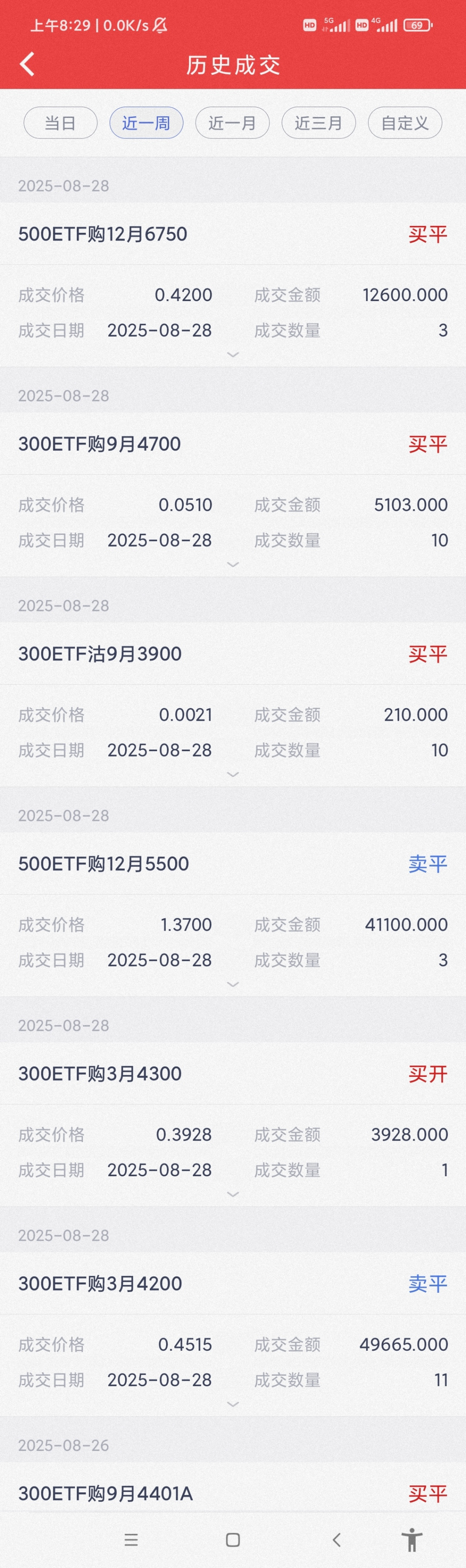Expand details for 300ETF购9月4700
Viewport: 466px width, 1568px height.
click(x=233, y=564)
